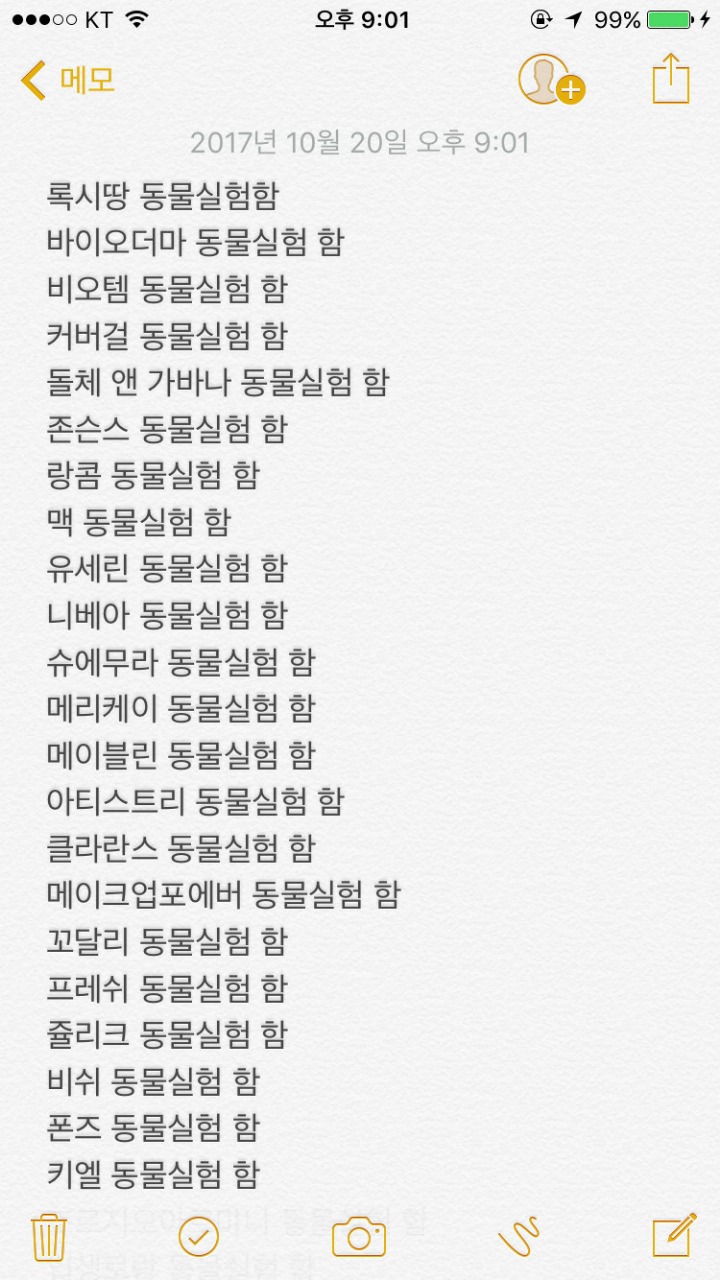Screen dimensions: 720x1280
Task: Open the camera to attach a photo
Action: [x=359, y=1237]
